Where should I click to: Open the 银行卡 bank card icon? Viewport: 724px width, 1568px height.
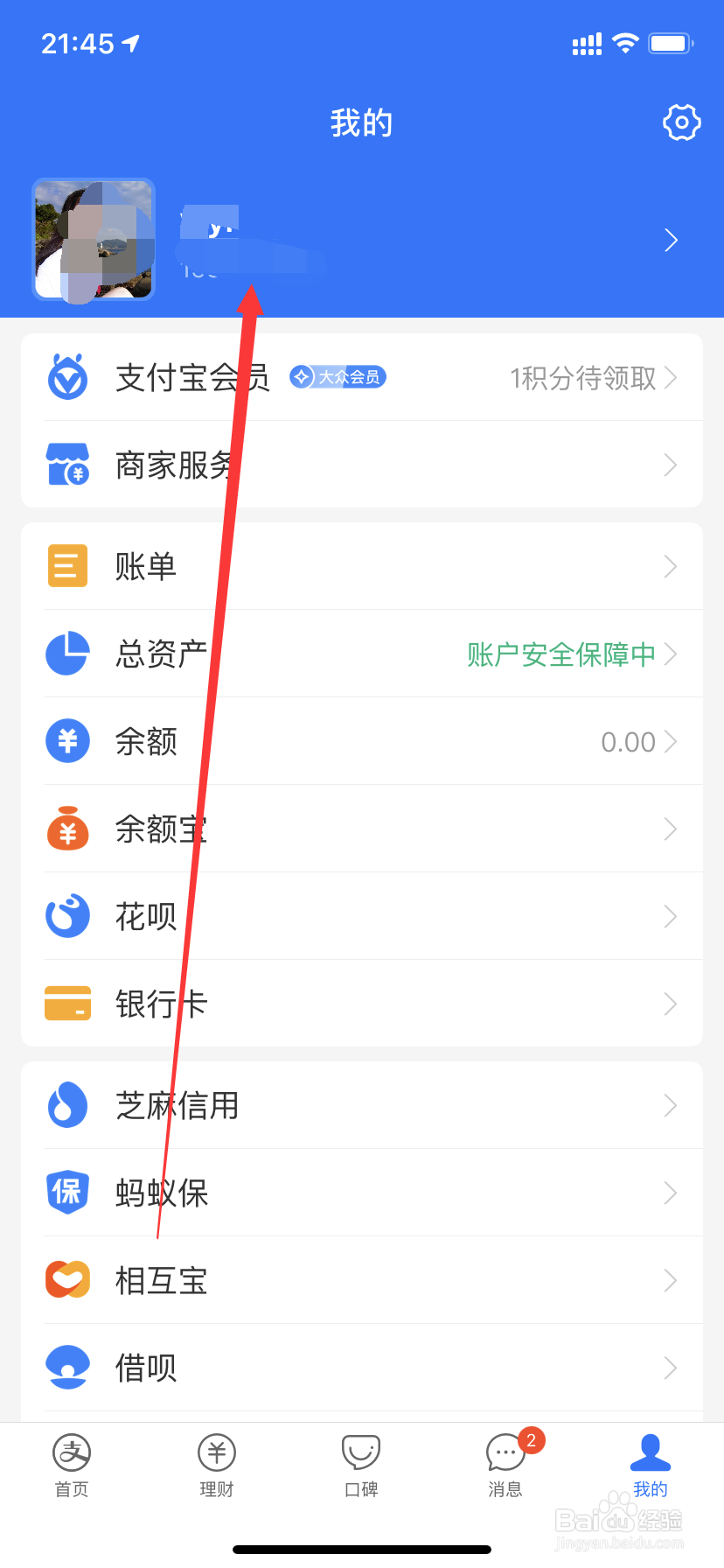pos(67,1003)
